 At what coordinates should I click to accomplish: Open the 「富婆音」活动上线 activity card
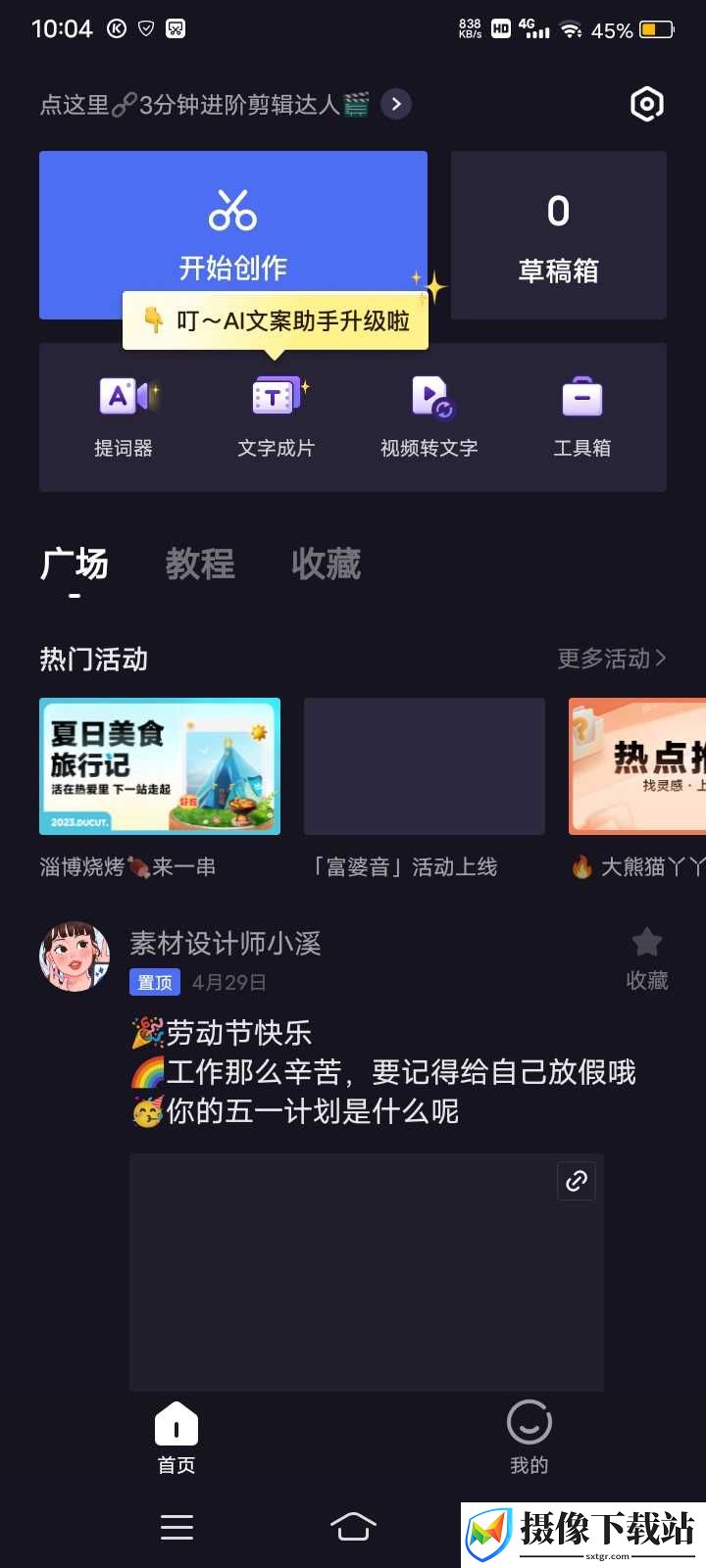[425, 766]
